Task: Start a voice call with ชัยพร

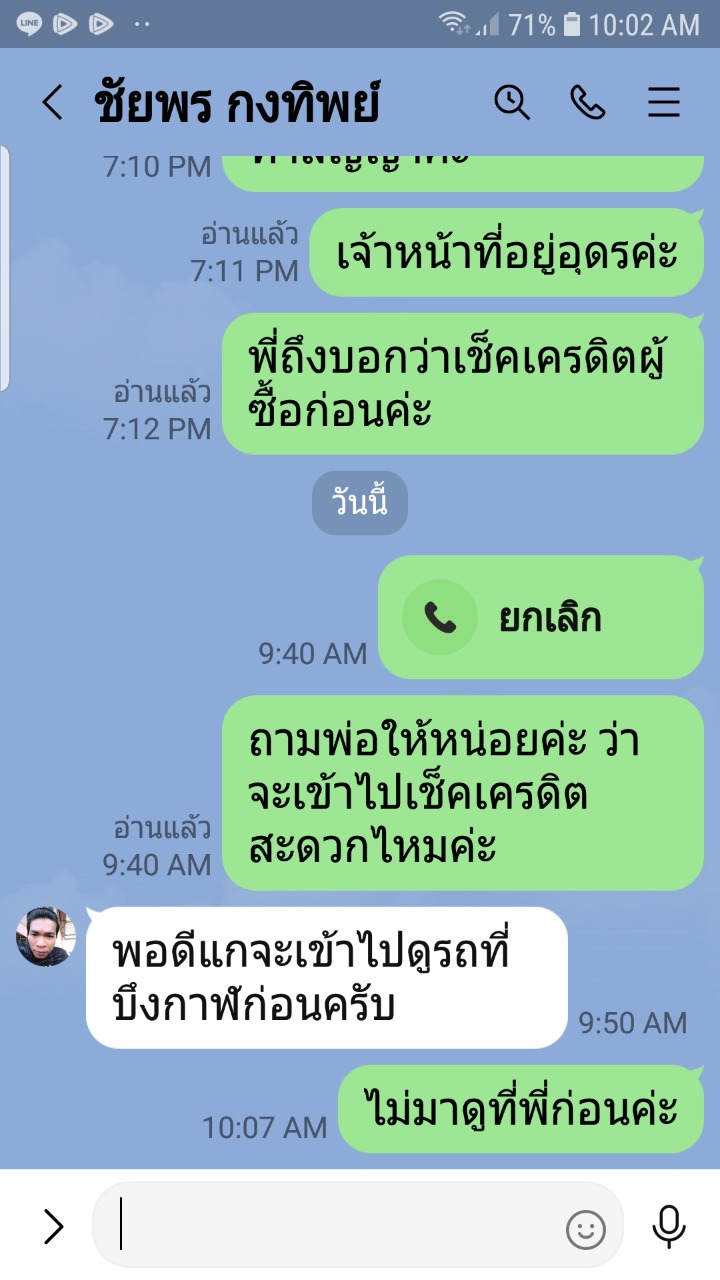Action: pos(588,102)
